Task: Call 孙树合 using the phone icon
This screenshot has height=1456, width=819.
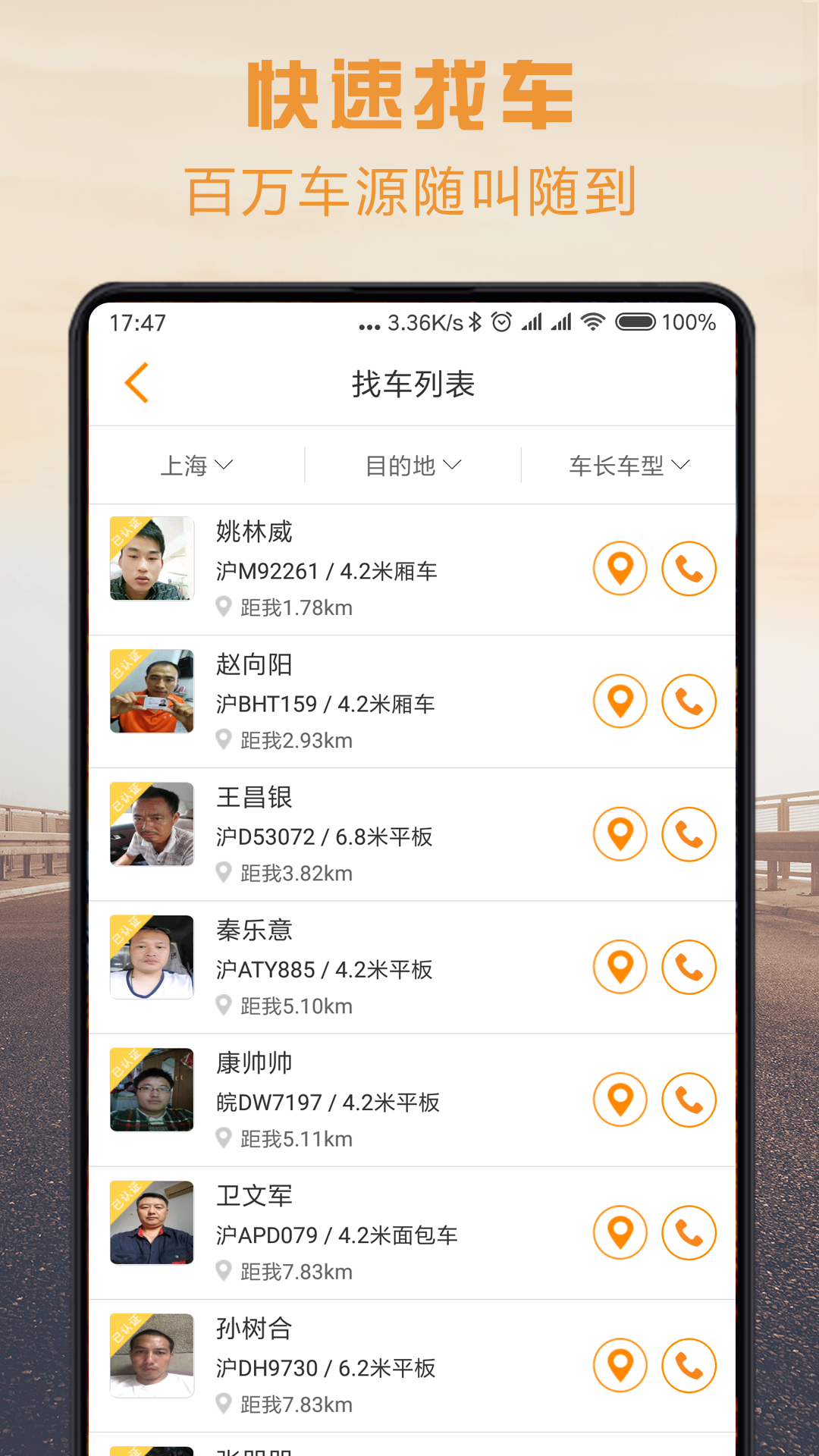Action: tap(689, 1365)
